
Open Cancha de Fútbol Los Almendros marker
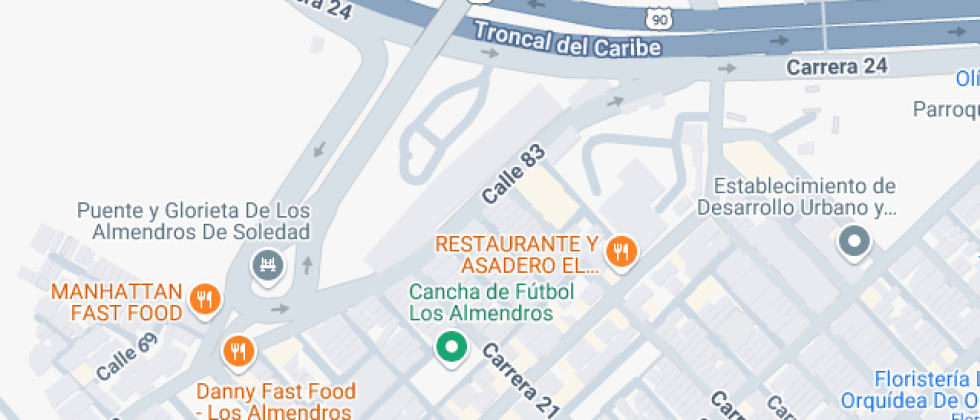[x=452, y=348]
